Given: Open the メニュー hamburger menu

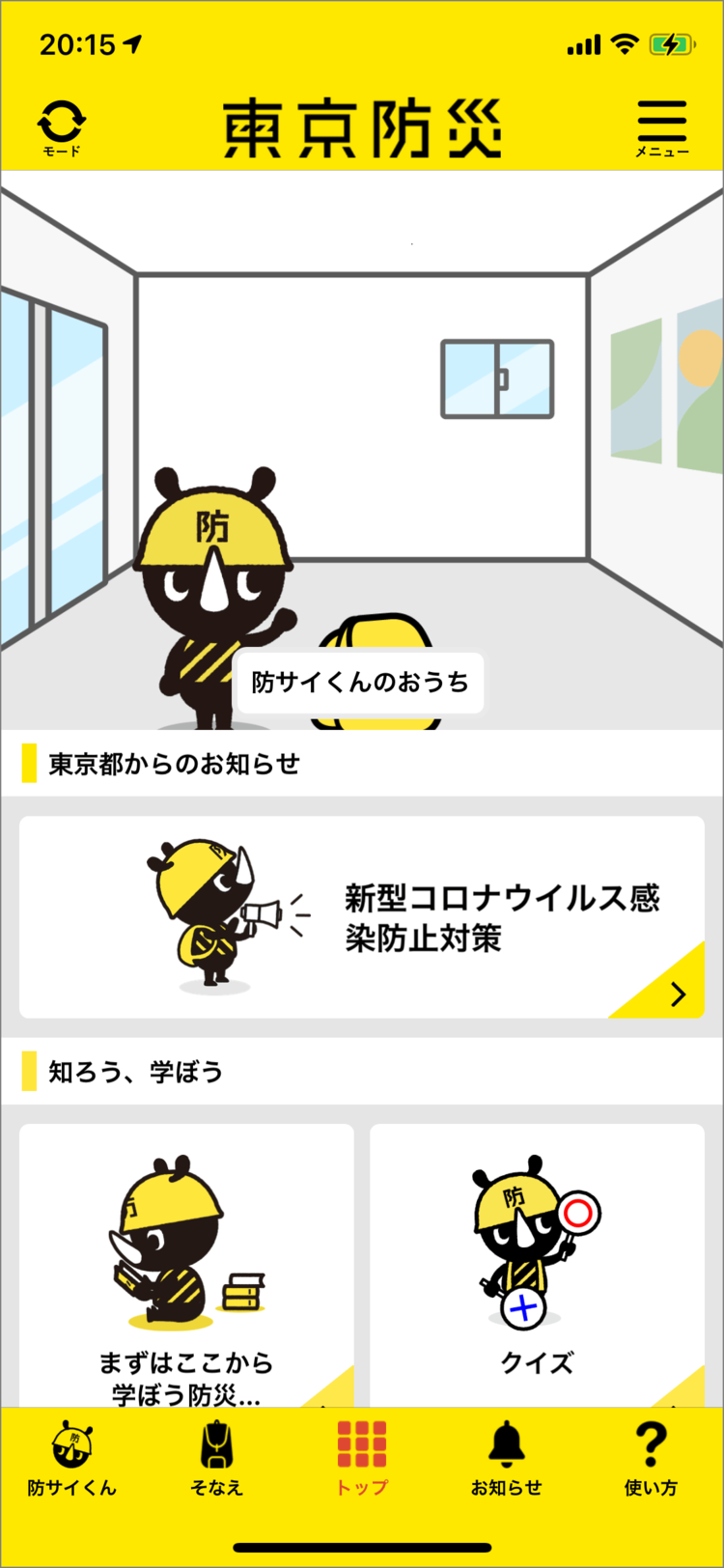Looking at the screenshot, I should coord(661,127).
